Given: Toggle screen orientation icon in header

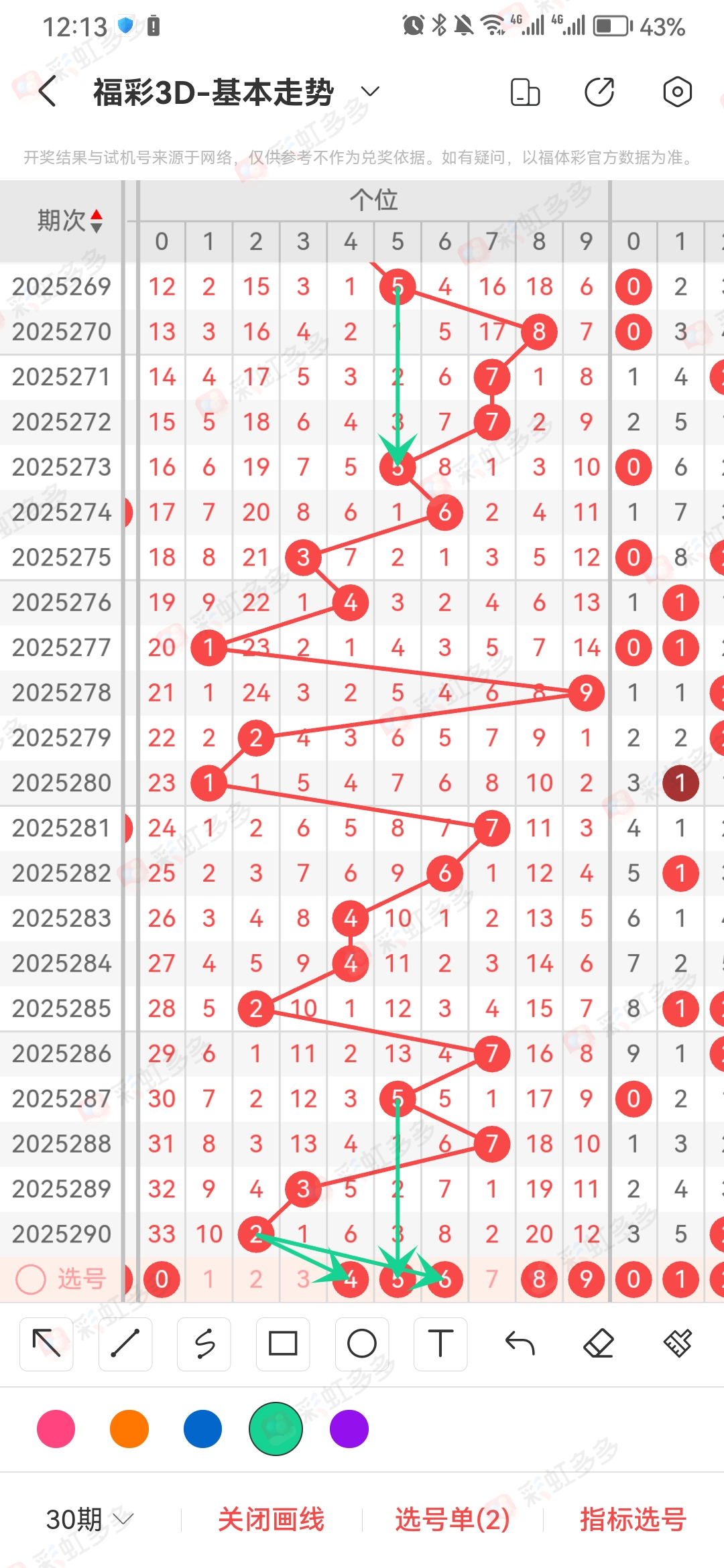Looking at the screenshot, I should point(525,92).
